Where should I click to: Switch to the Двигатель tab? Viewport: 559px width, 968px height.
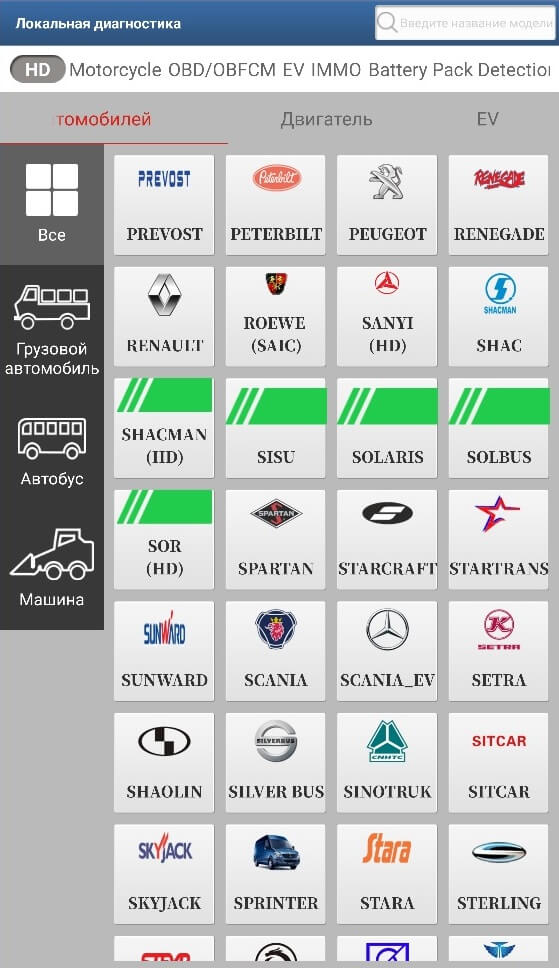pyautogui.click(x=326, y=119)
